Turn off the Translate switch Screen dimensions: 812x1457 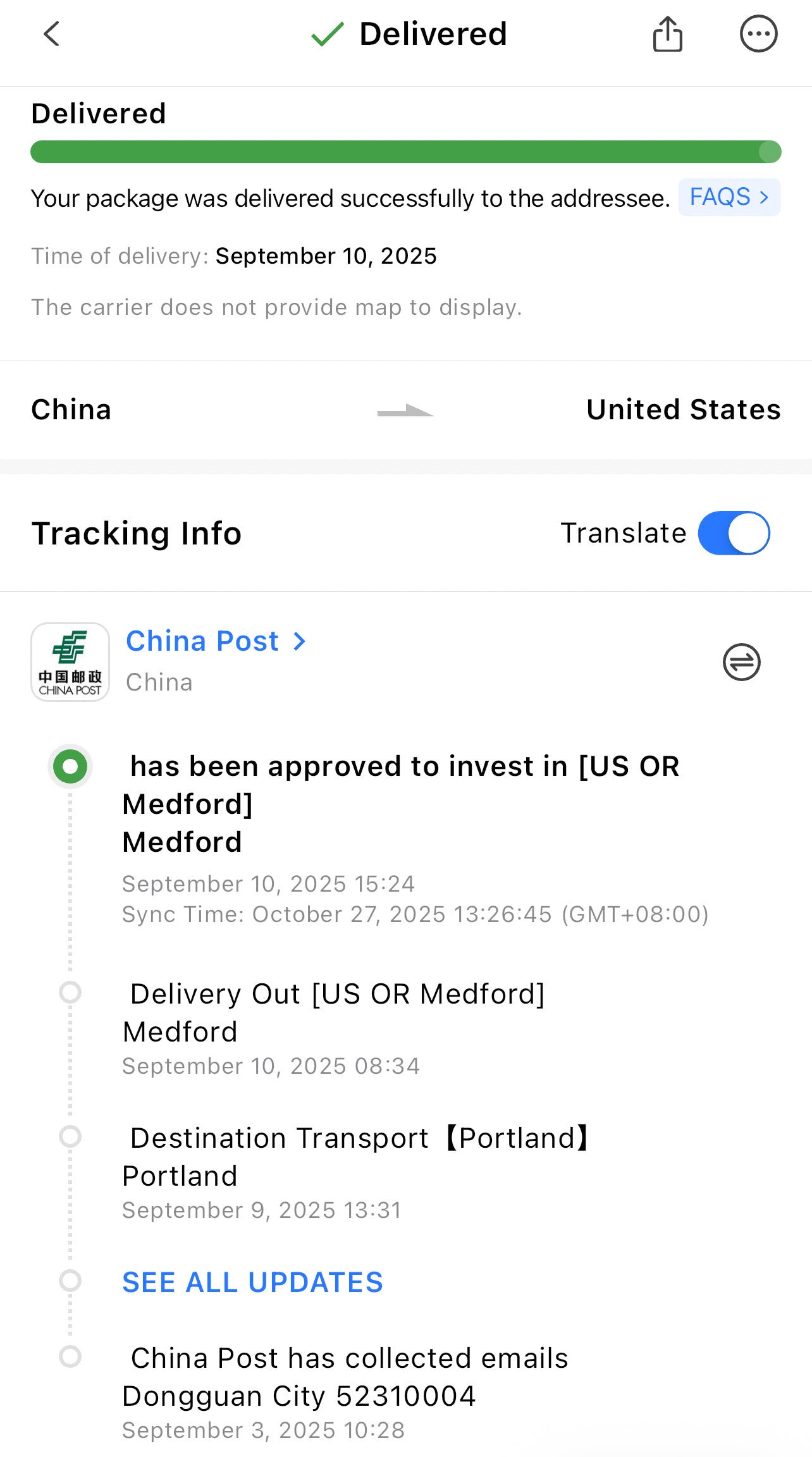point(734,533)
